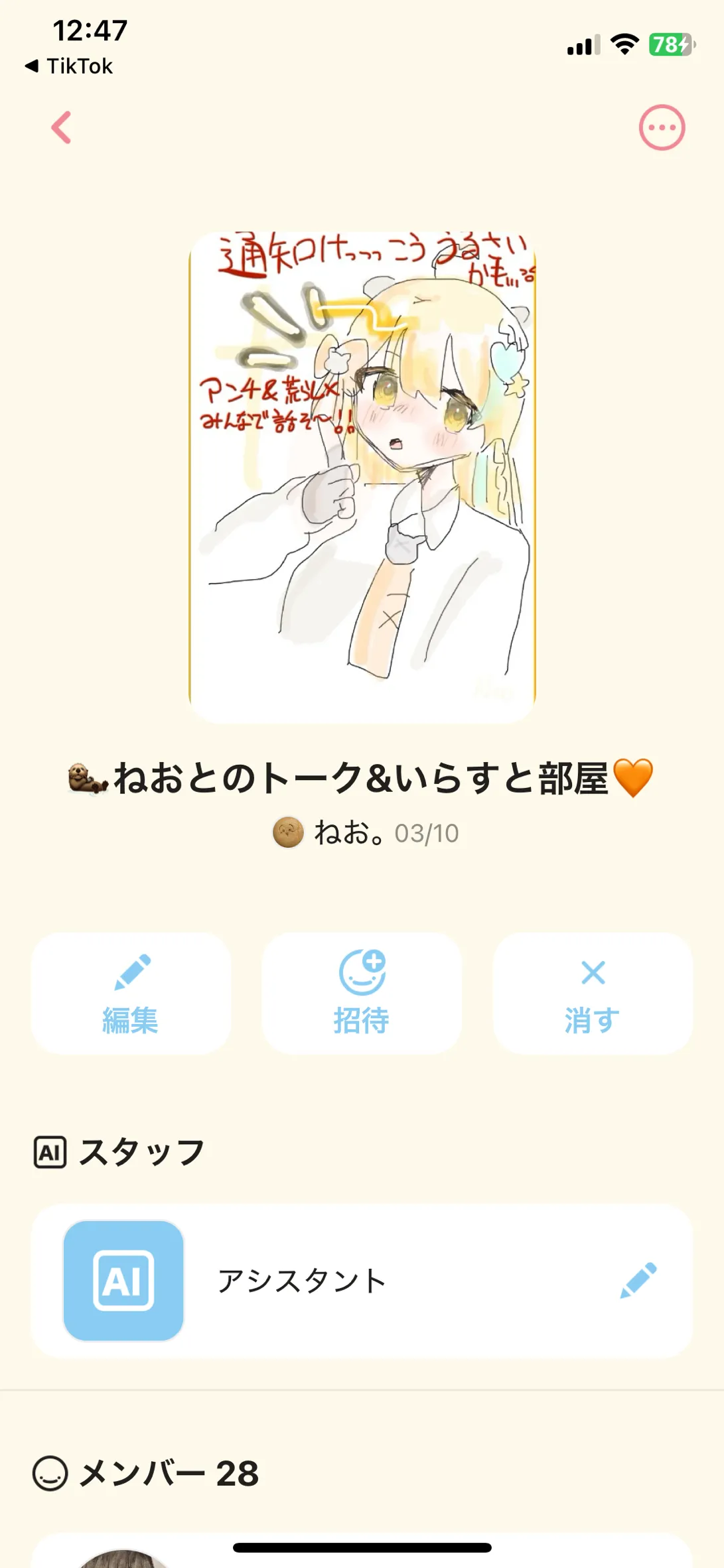This screenshot has width=724, height=1568.
Task: Edit the アシスタント staff entry via pencil icon
Action: click(x=638, y=1280)
